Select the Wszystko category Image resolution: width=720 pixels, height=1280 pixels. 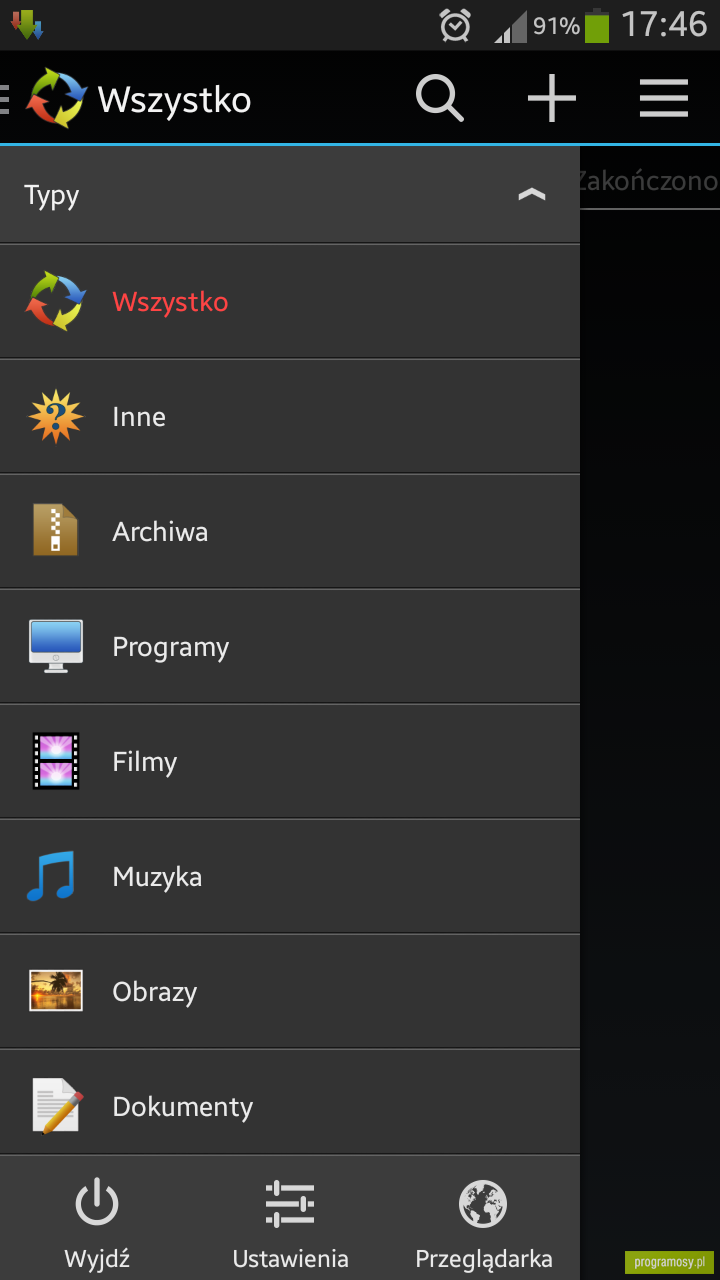[290, 302]
